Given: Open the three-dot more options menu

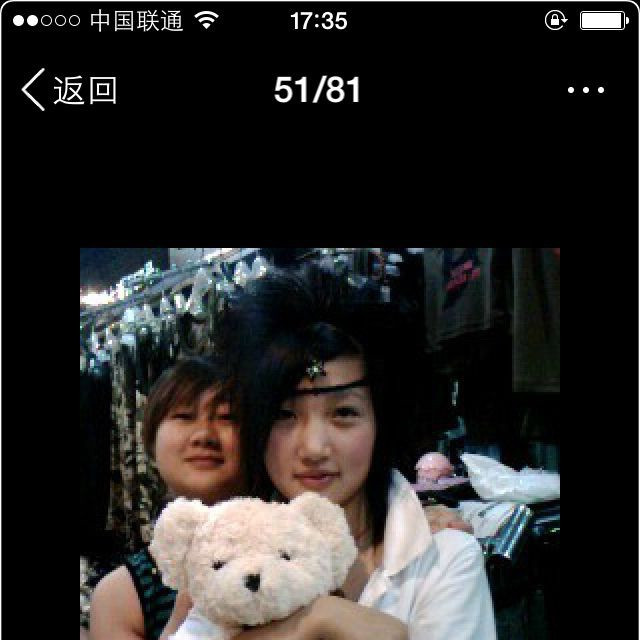Looking at the screenshot, I should (585, 90).
